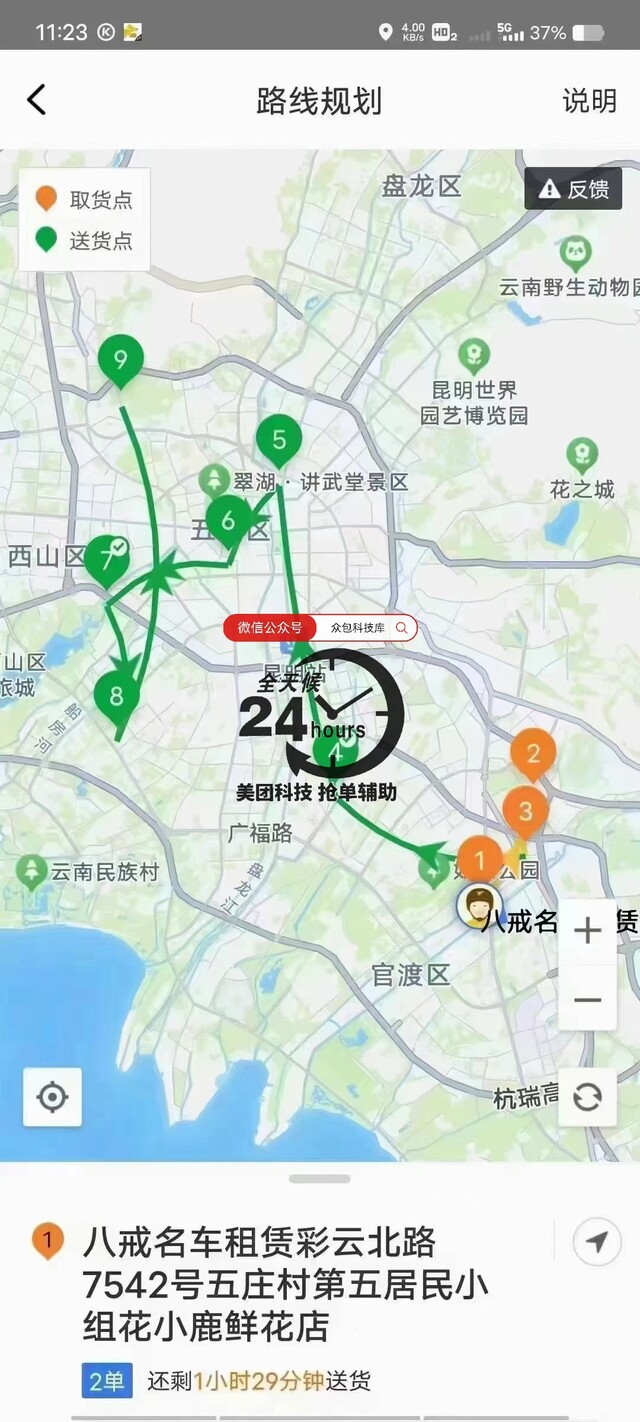Tap the 反馈 feedback button
This screenshot has height=1422, width=640.
pyautogui.click(x=573, y=189)
